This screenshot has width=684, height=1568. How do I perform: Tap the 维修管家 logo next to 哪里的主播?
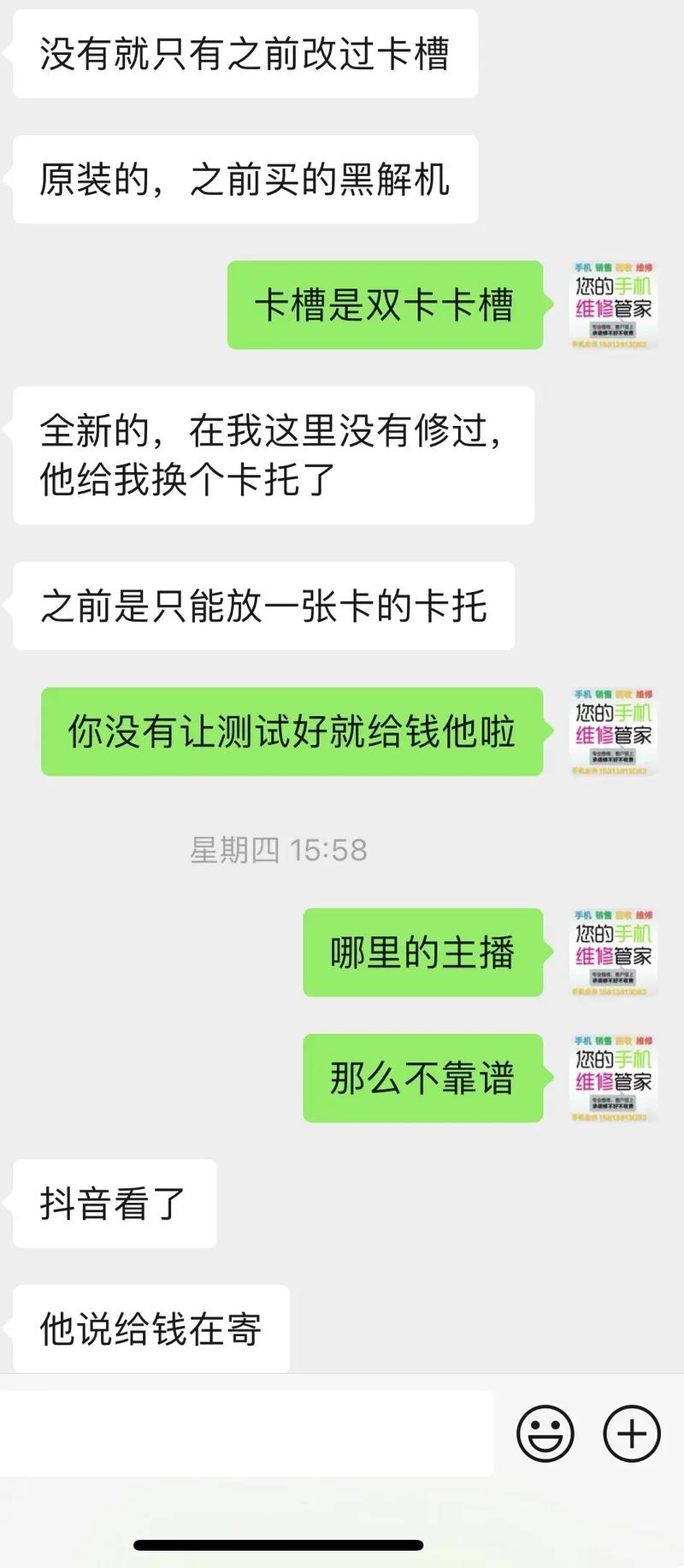pyautogui.click(x=612, y=951)
